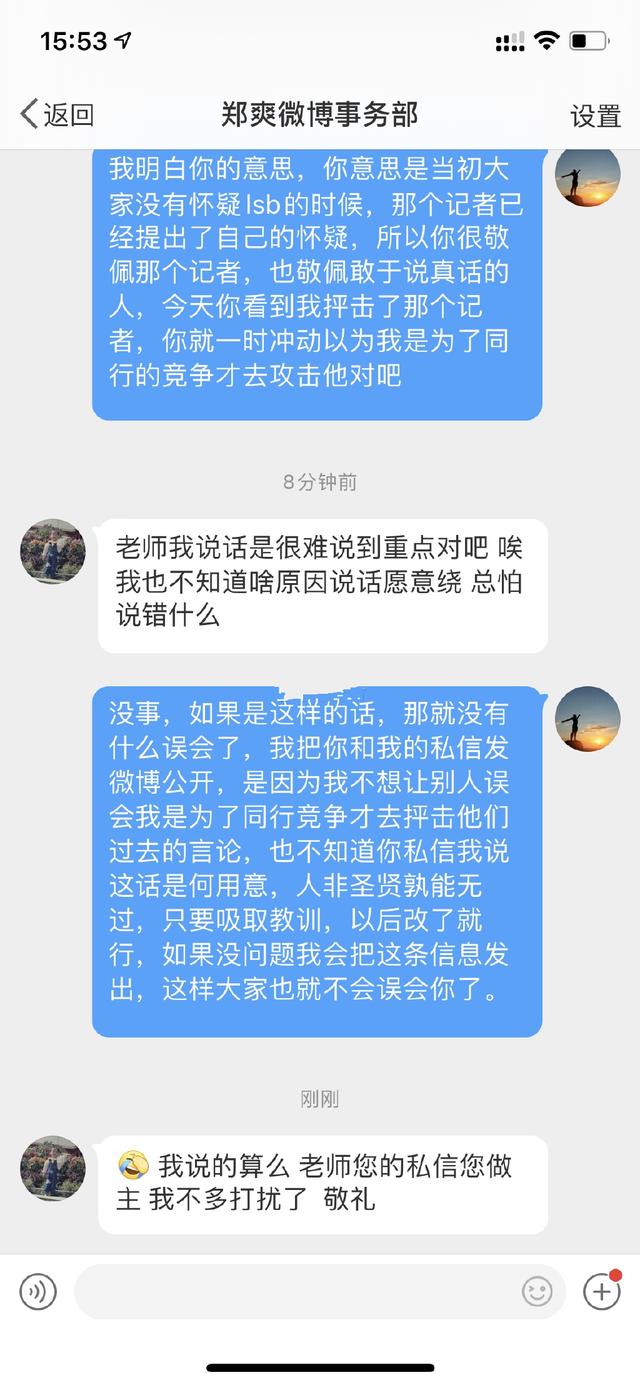
Task: Go back using the 返回 button
Action: tap(57, 115)
